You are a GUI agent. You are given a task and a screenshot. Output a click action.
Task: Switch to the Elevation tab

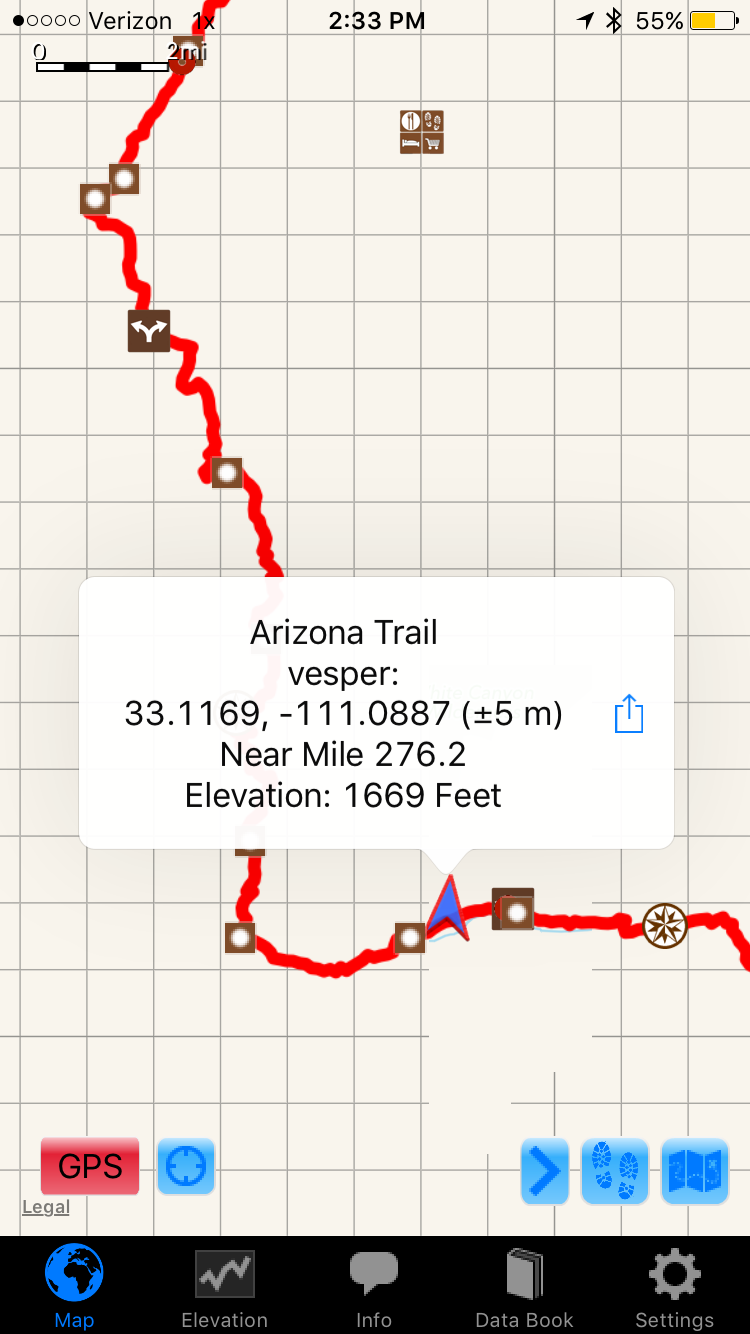pyautogui.click(x=224, y=1288)
